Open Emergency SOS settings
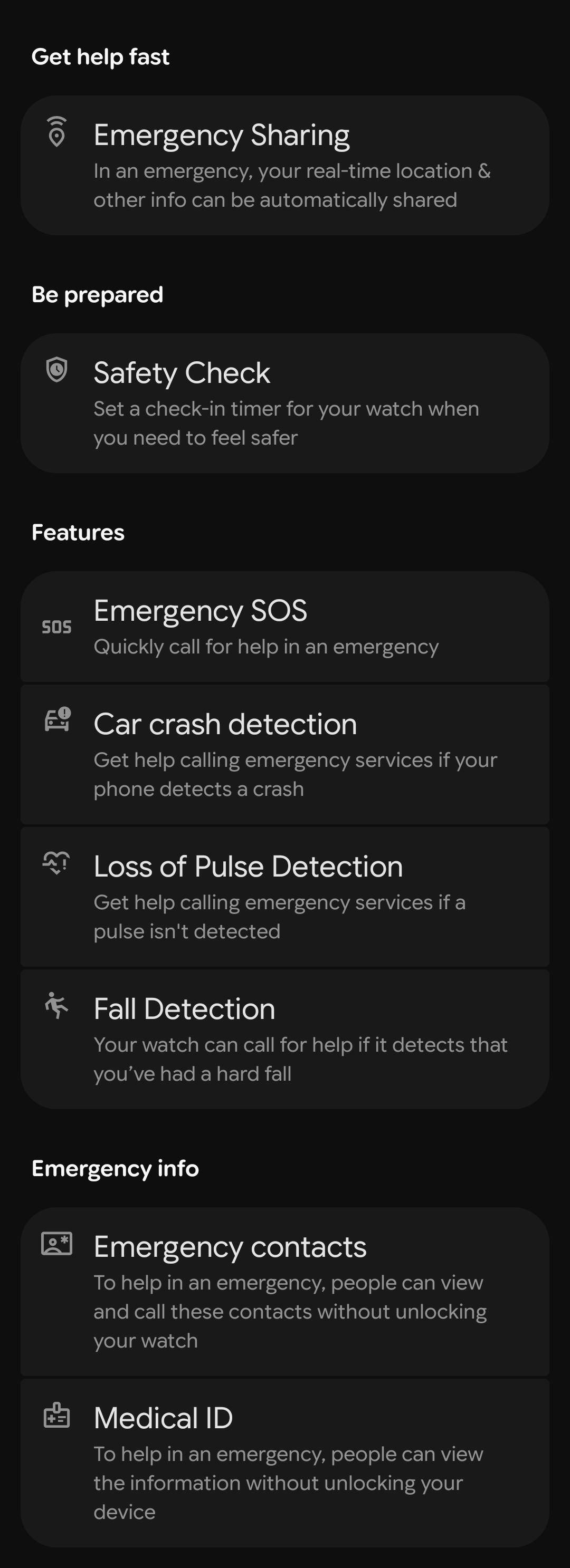 pos(285,627)
